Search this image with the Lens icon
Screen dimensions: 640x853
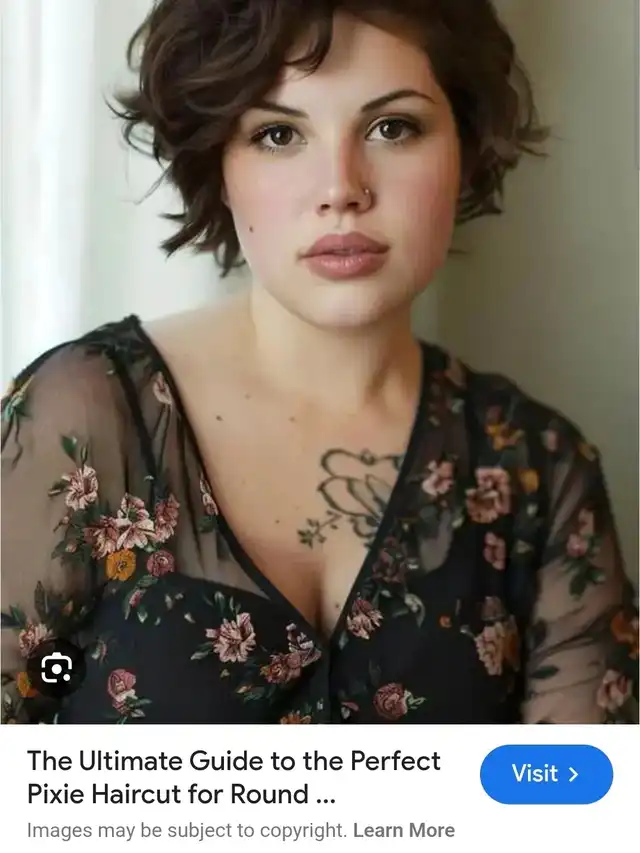click(x=57, y=668)
